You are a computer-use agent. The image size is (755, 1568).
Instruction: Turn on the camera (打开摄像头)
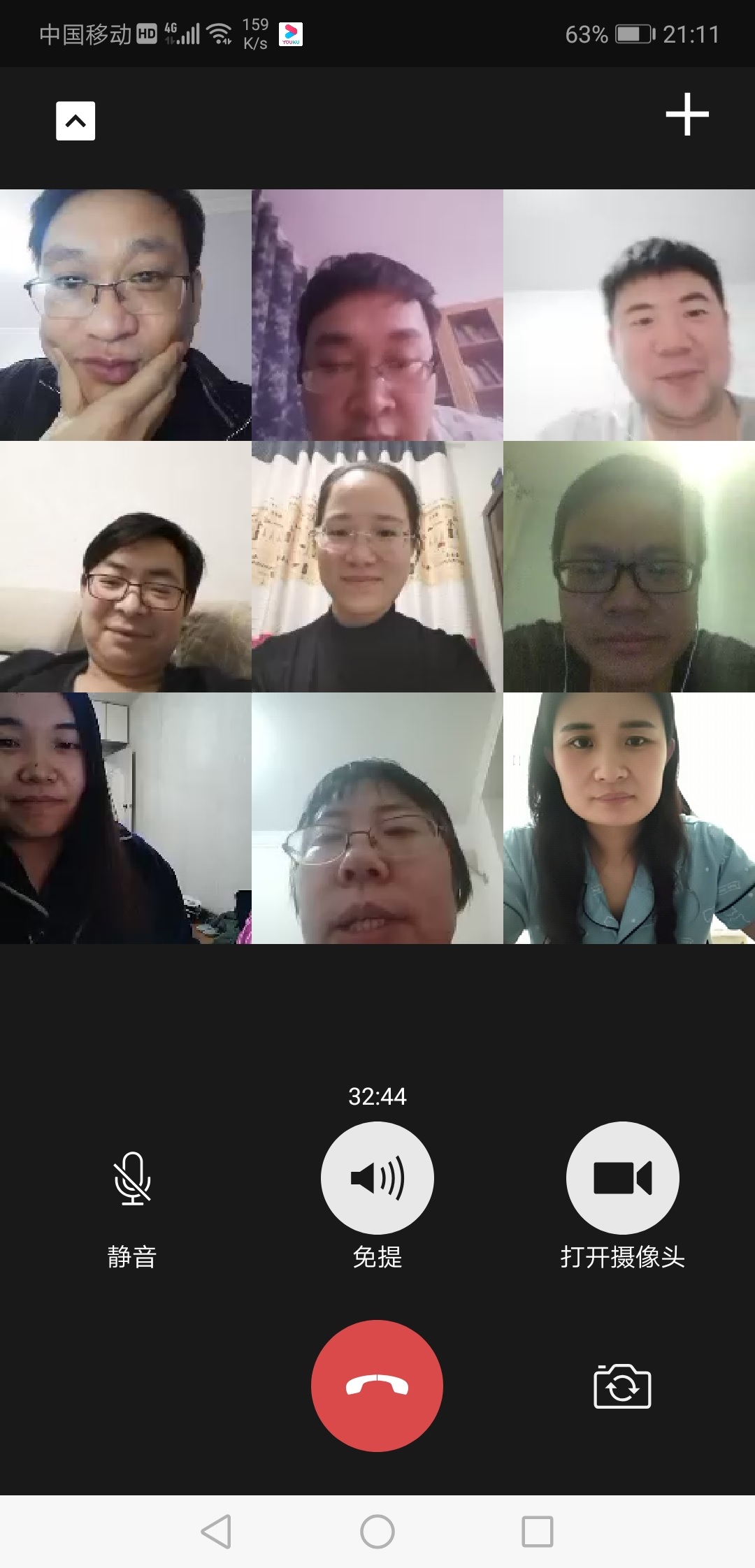[622, 1178]
